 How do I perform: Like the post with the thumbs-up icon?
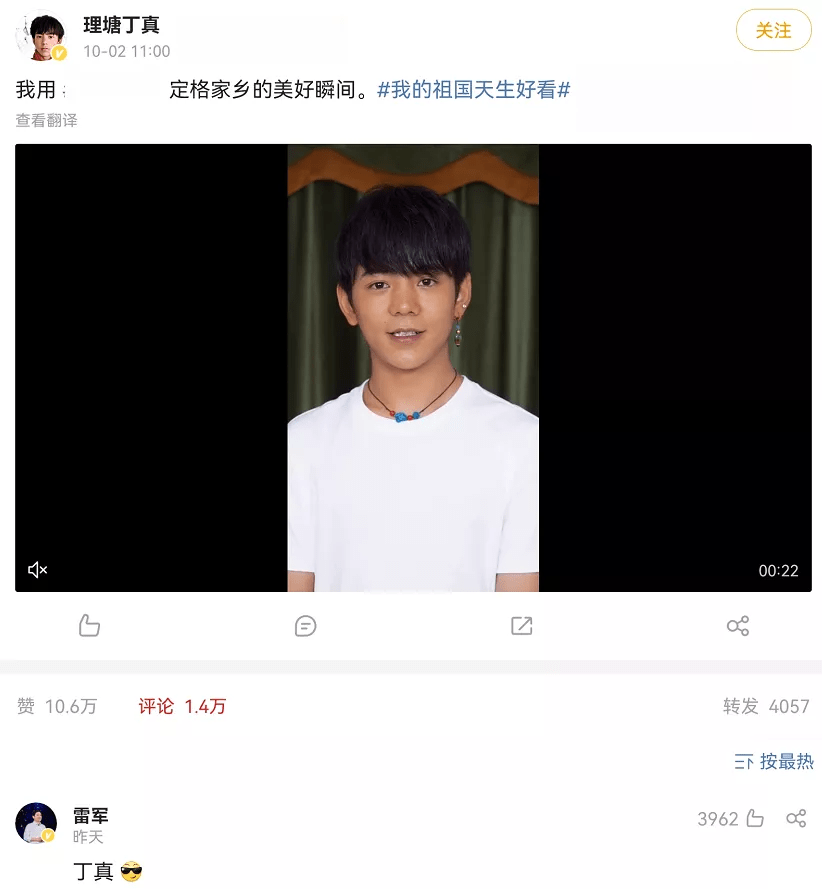90,625
